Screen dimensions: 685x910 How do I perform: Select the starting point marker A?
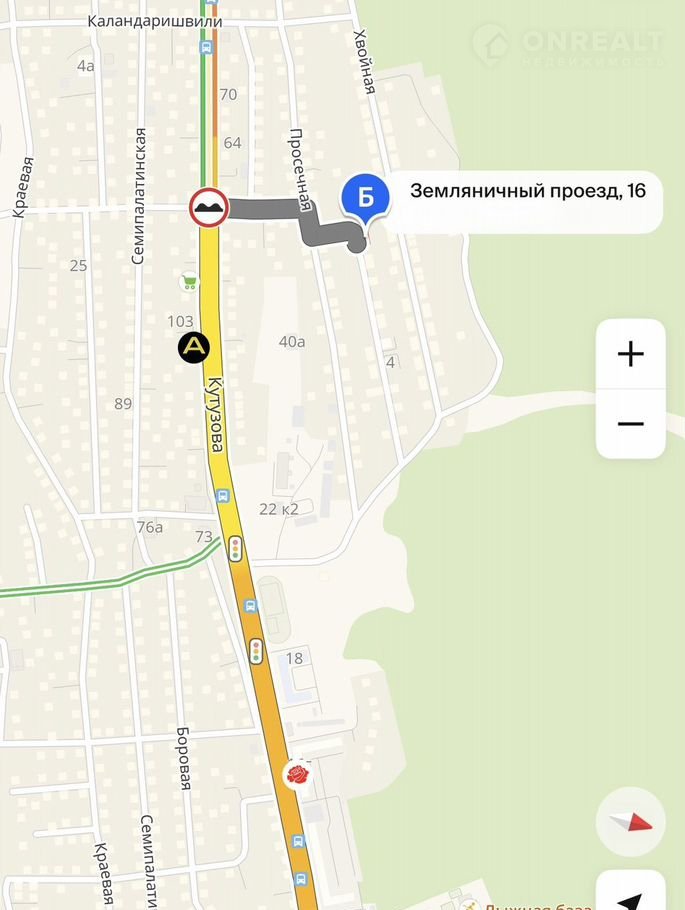[x=195, y=347]
